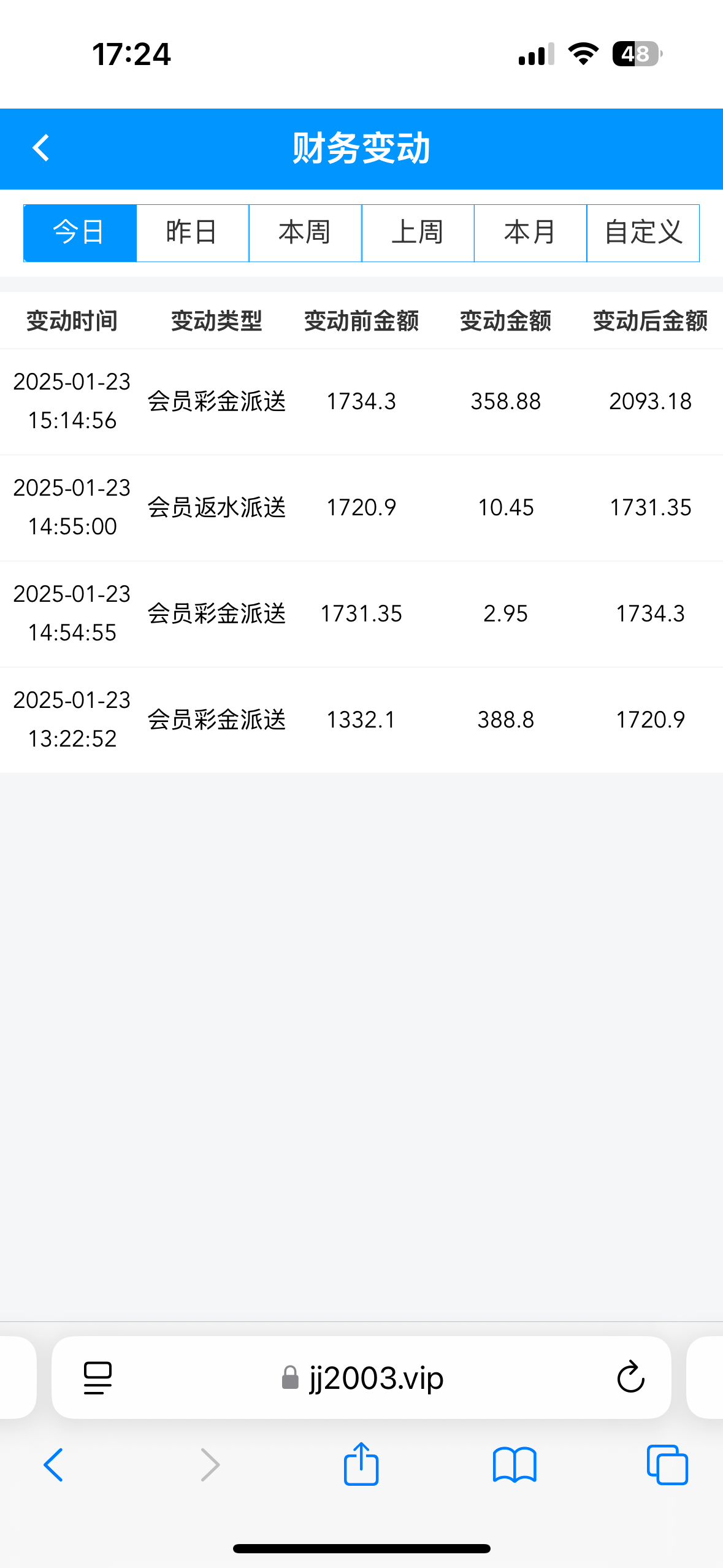Navigate back in Safari toolbar
The height and width of the screenshot is (1568, 723).
(53, 1465)
